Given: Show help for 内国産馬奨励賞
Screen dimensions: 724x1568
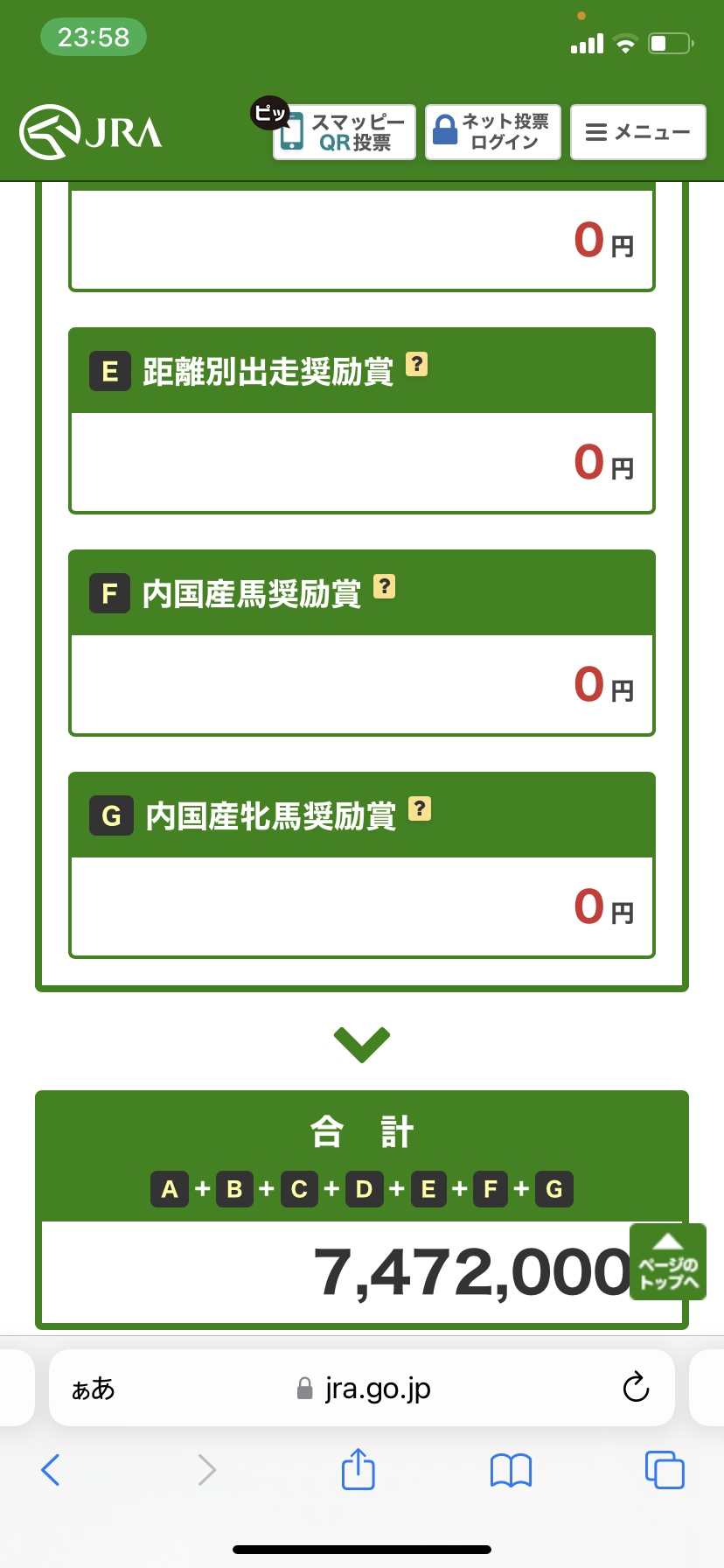Looking at the screenshot, I should 385,586.
